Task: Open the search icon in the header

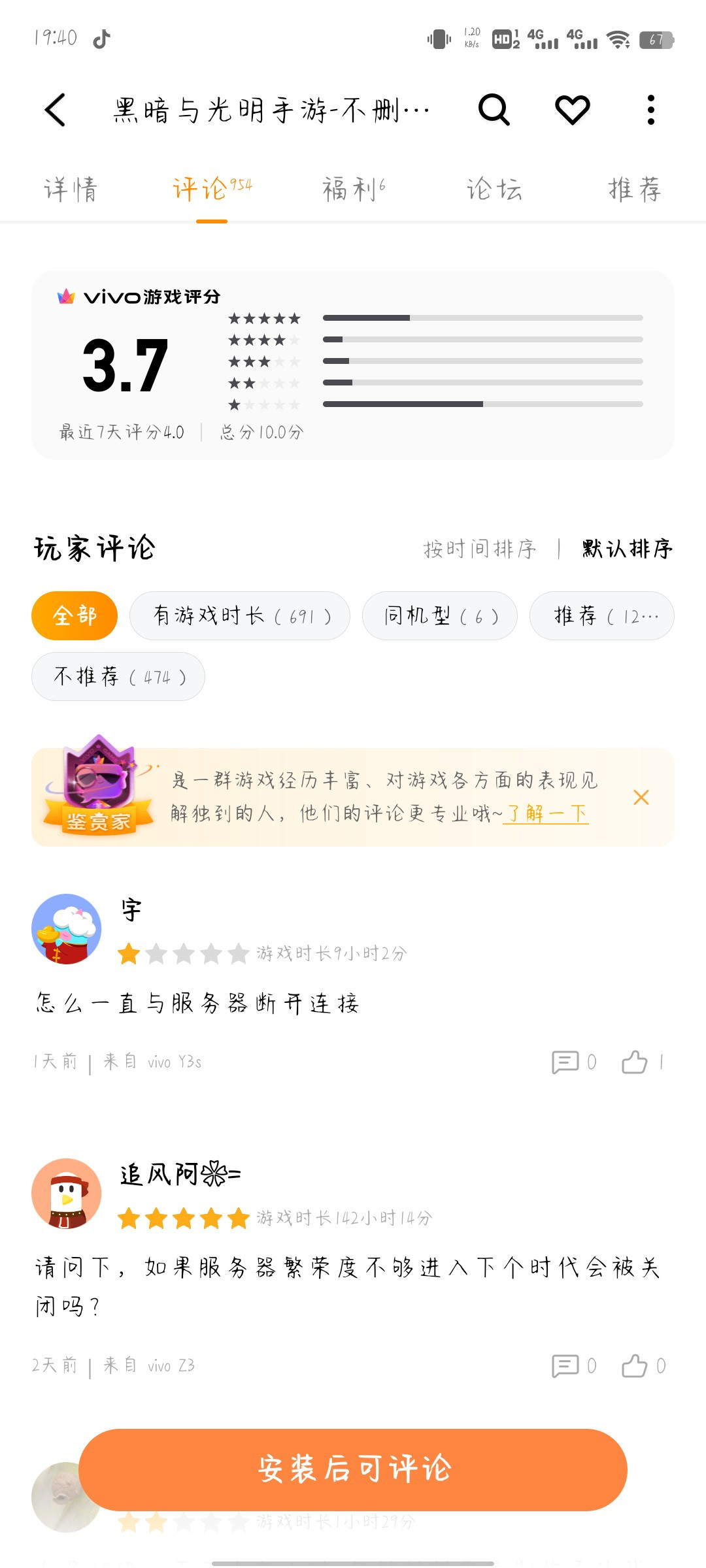Action: pyautogui.click(x=494, y=110)
